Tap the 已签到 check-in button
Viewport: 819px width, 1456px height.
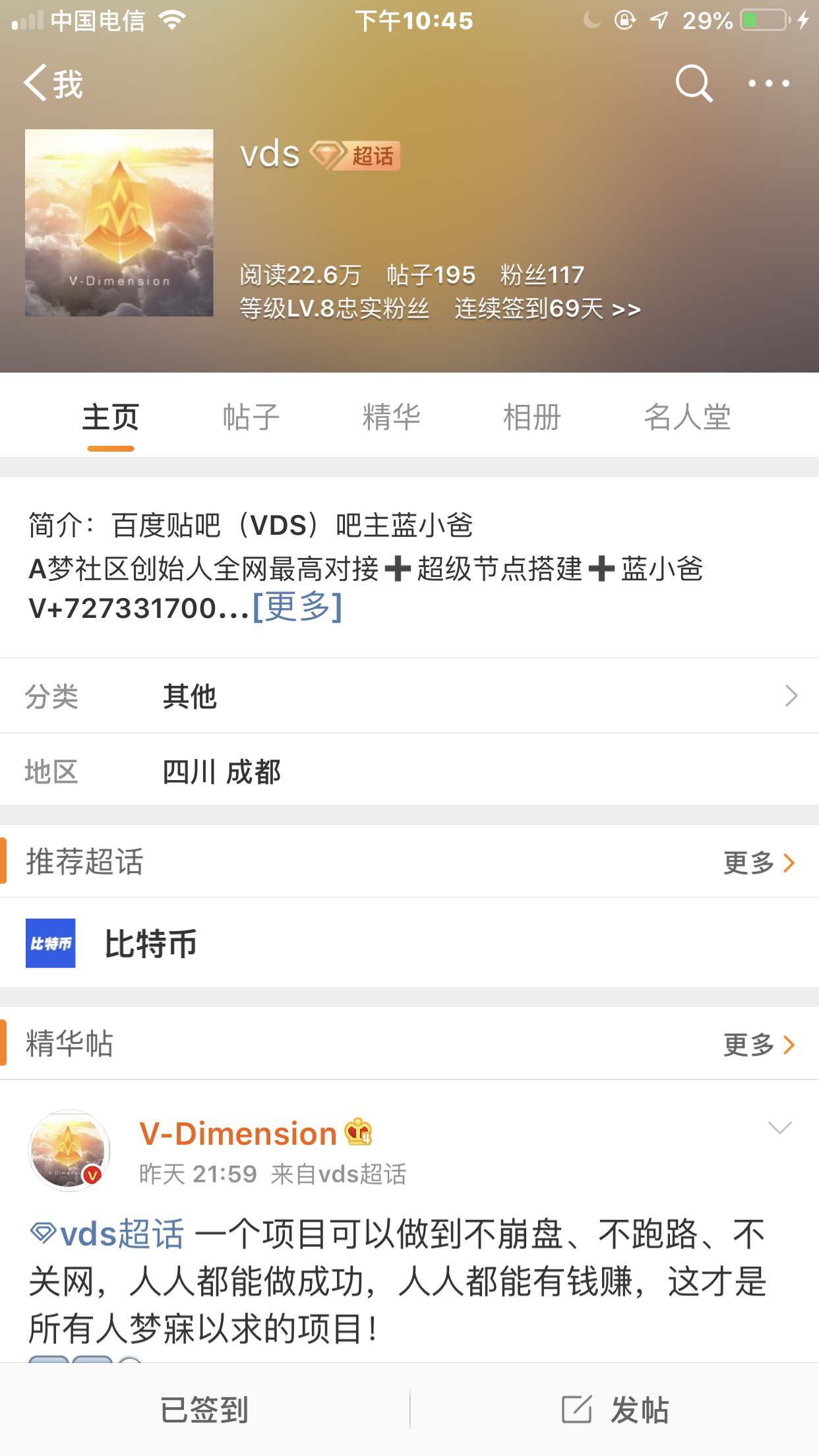pos(204,1410)
